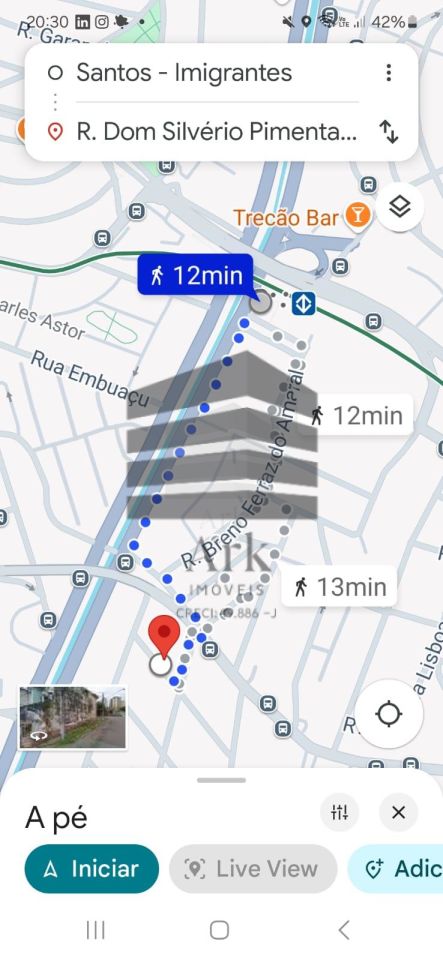443x960 pixels.
Task: Start walking navigation with Iniciar
Action: click(x=92, y=868)
